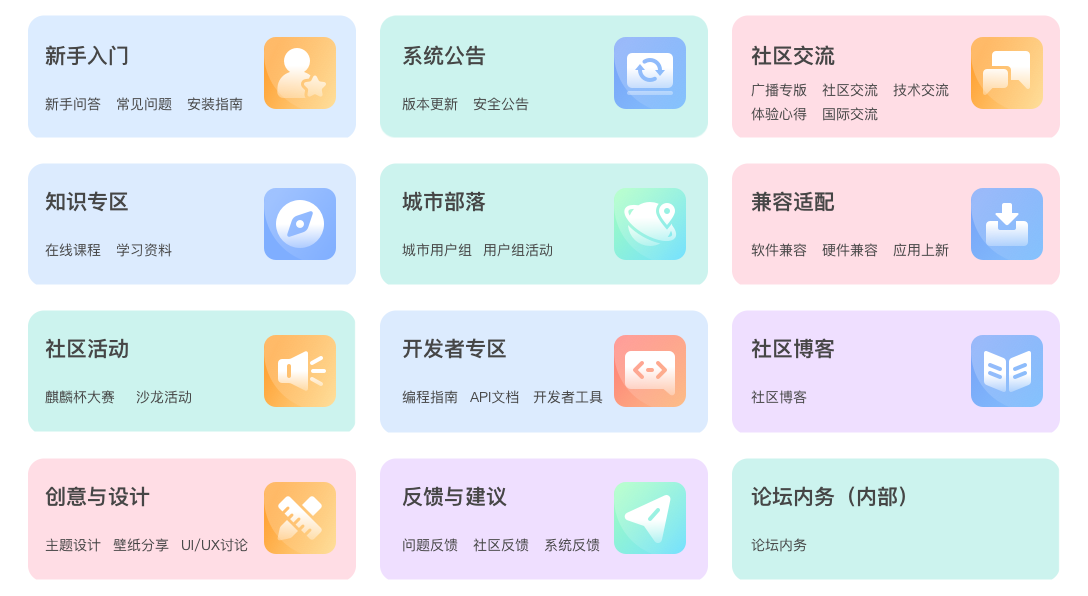Open 应用上新 under 兼容适配

pyautogui.click(x=921, y=250)
